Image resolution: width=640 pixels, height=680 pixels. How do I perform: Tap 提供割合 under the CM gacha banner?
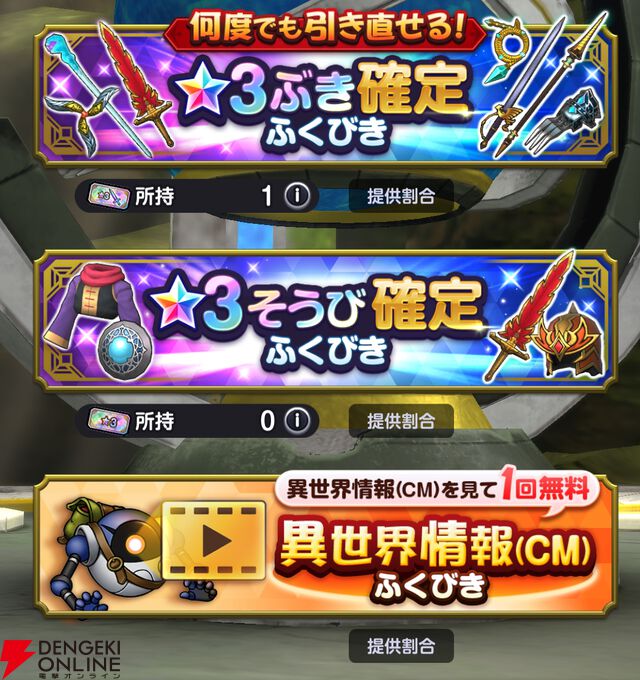[400, 645]
